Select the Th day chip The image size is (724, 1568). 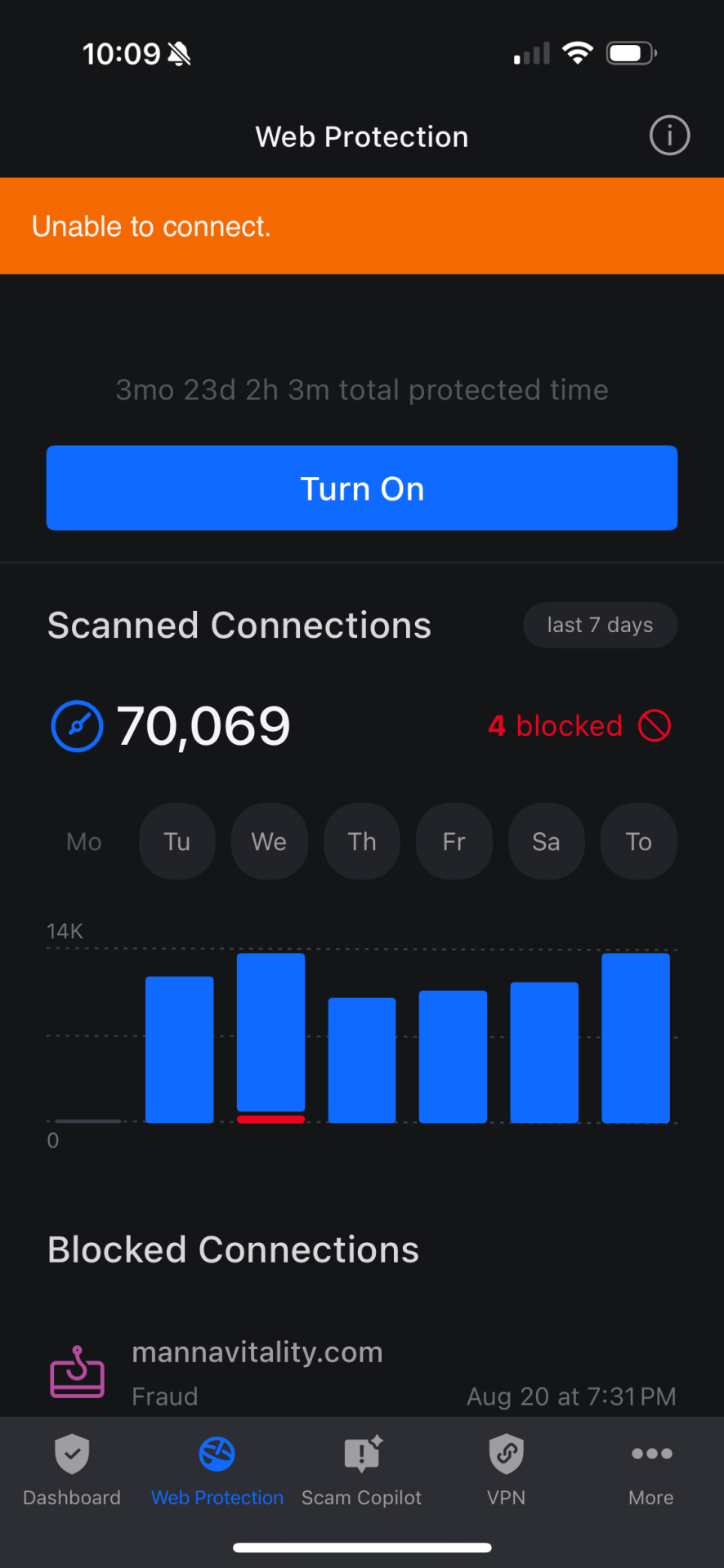tap(362, 841)
